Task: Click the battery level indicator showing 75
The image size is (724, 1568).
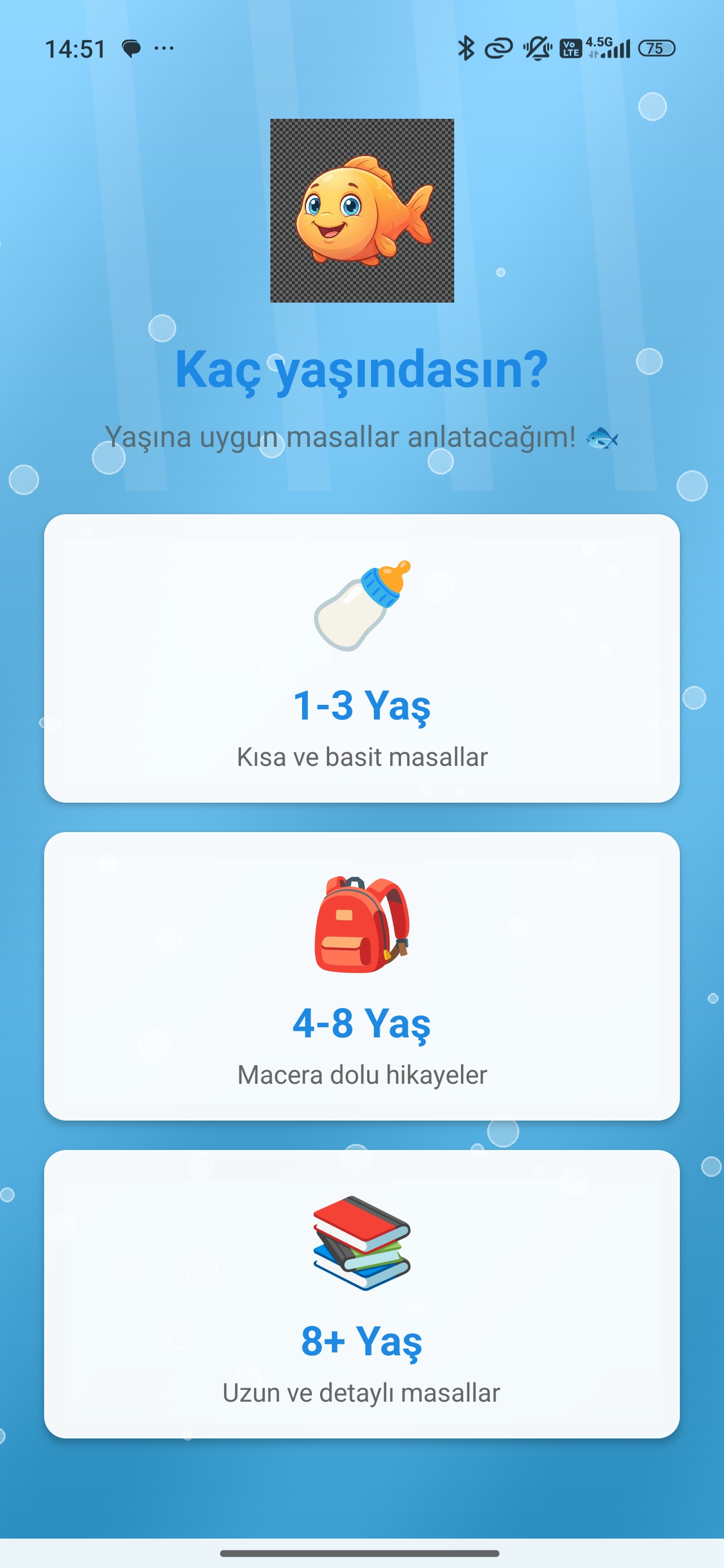Action: pyautogui.click(x=658, y=48)
